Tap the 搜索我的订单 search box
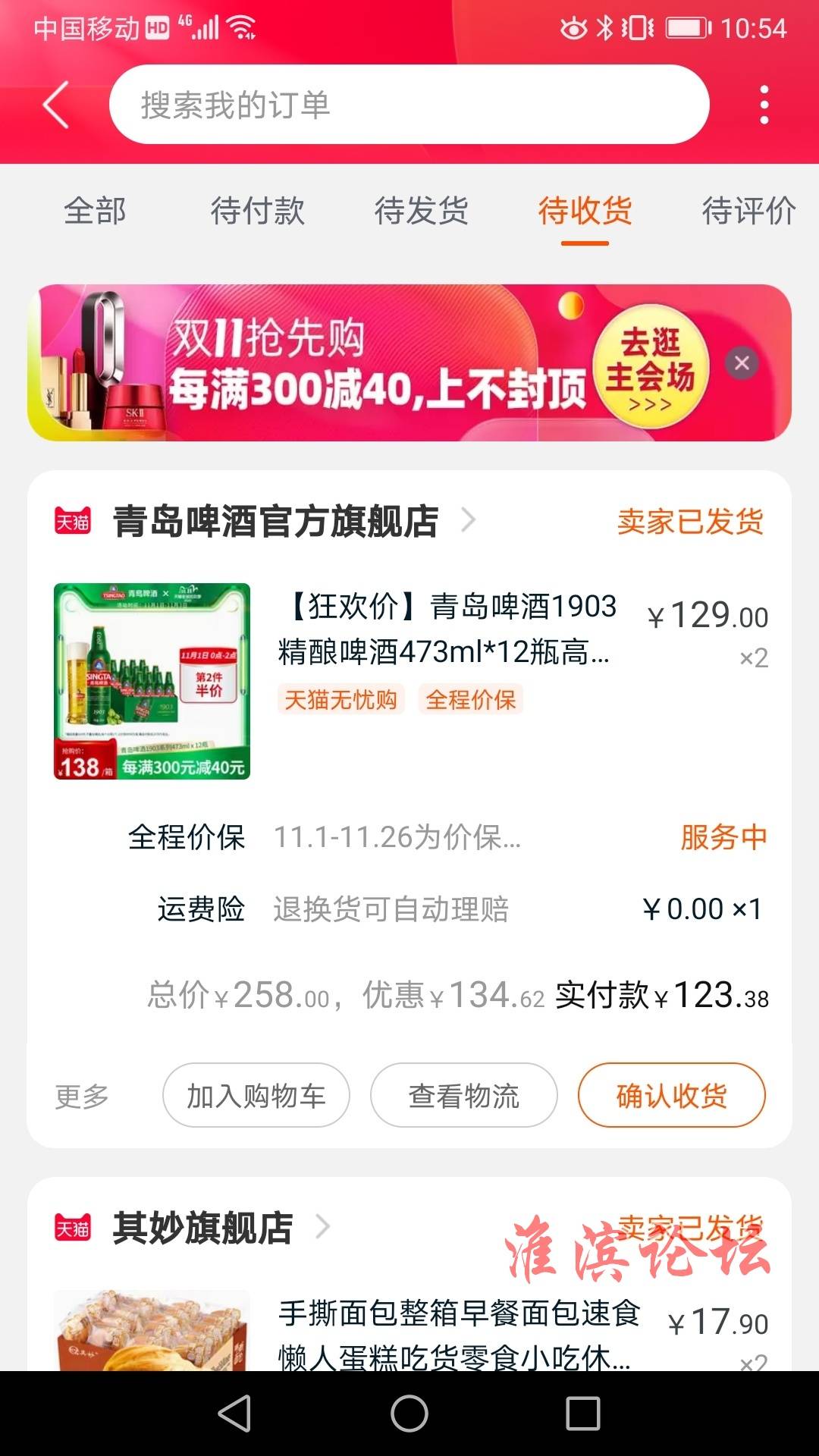Screen dimensions: 819x1456 [x=409, y=105]
